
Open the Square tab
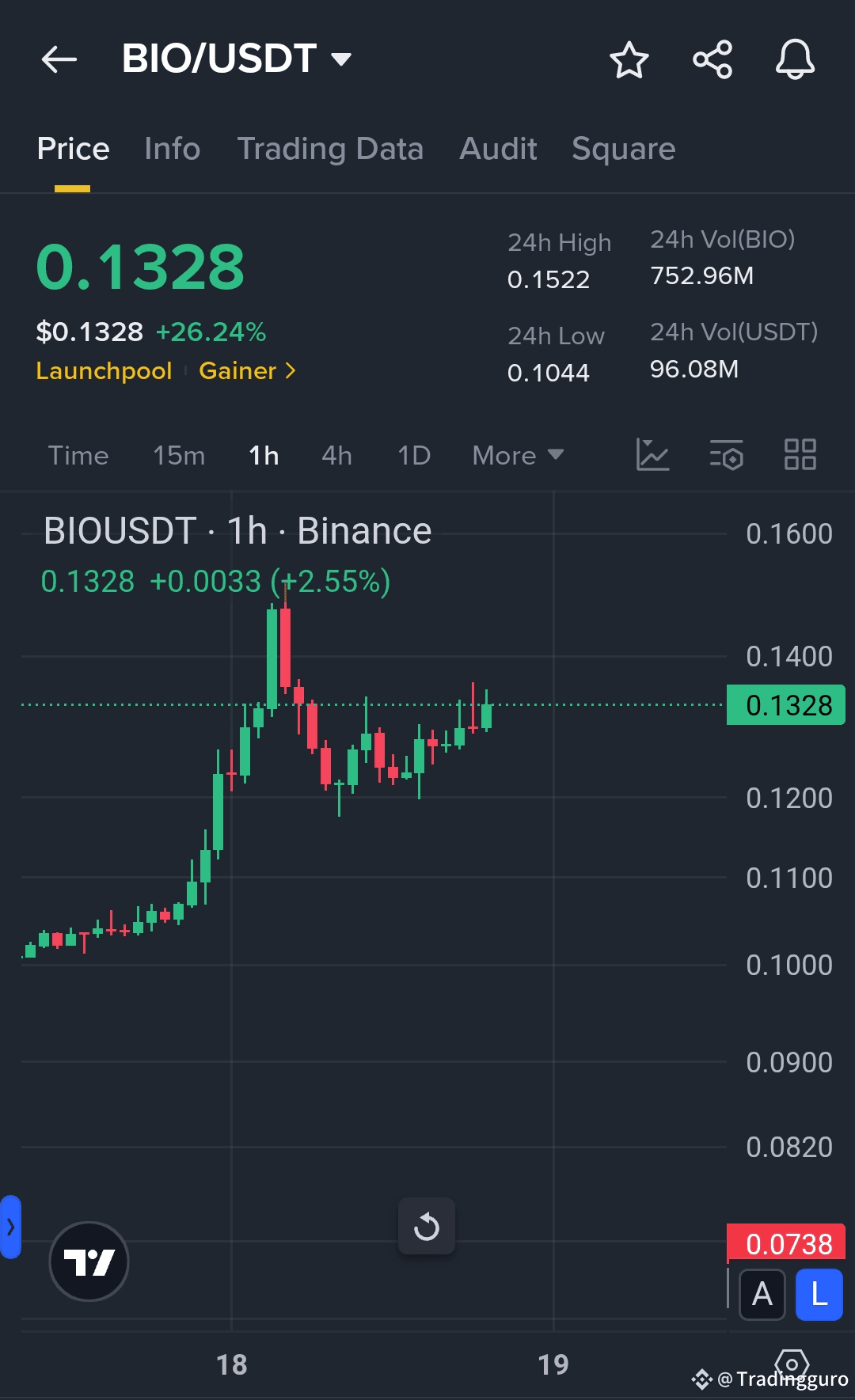623,149
